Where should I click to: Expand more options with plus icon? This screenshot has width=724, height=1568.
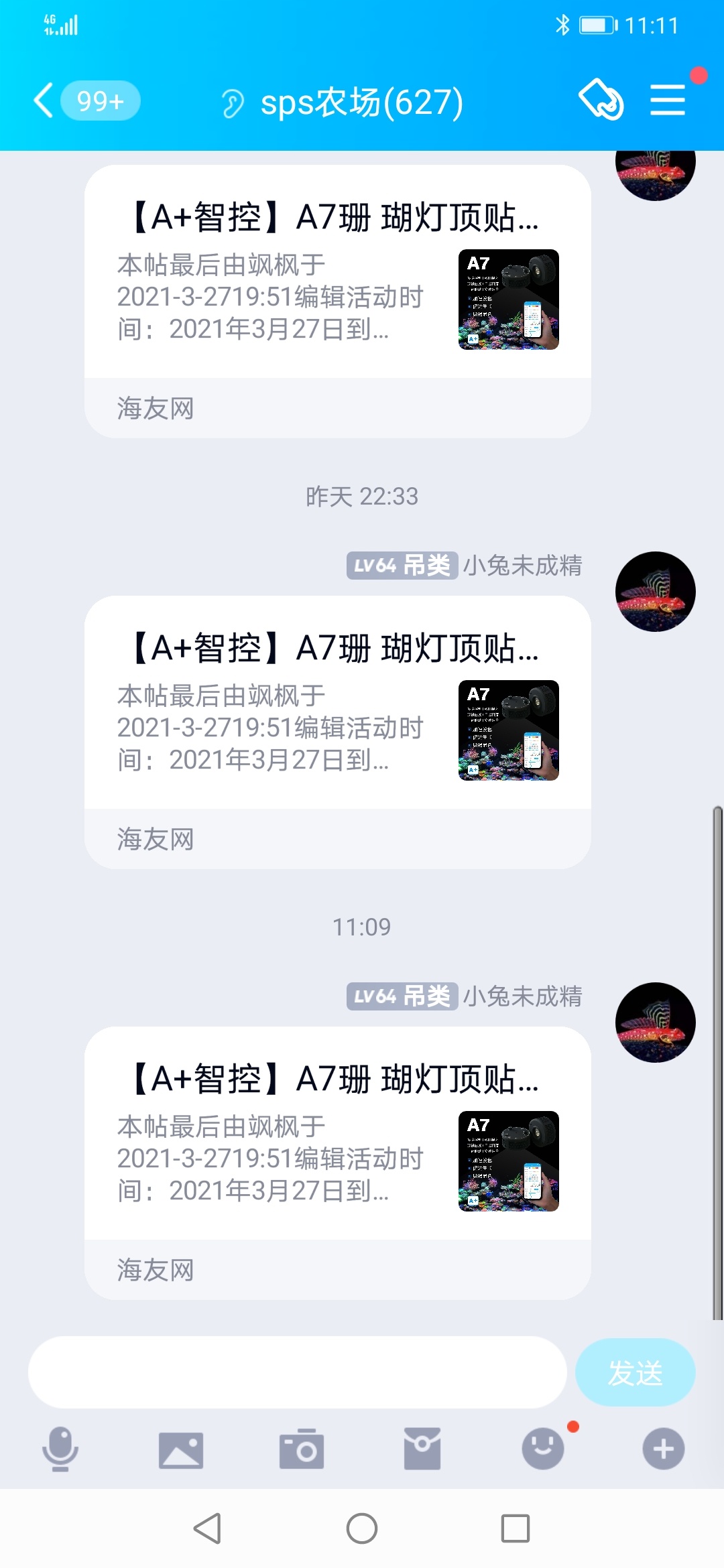(664, 1449)
